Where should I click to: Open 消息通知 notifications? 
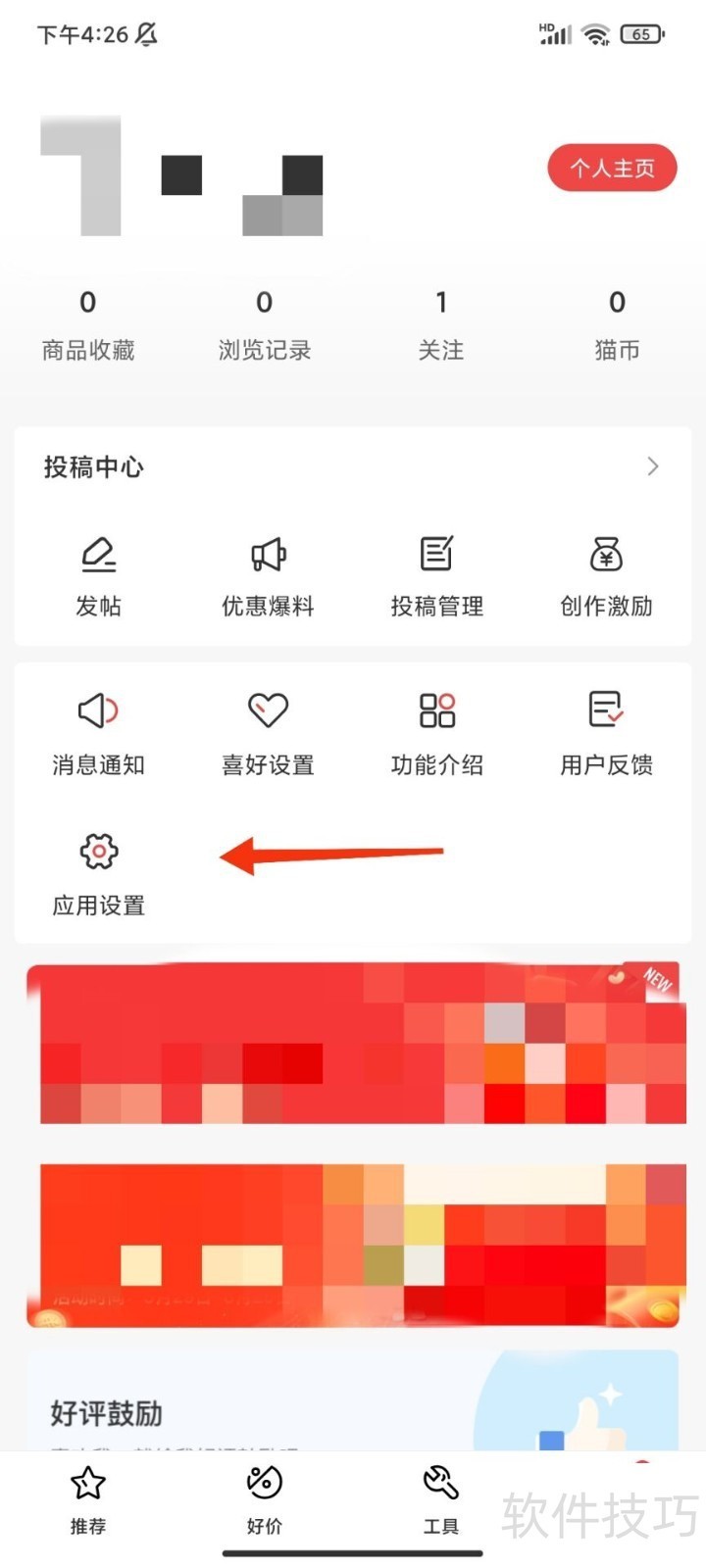point(98,734)
